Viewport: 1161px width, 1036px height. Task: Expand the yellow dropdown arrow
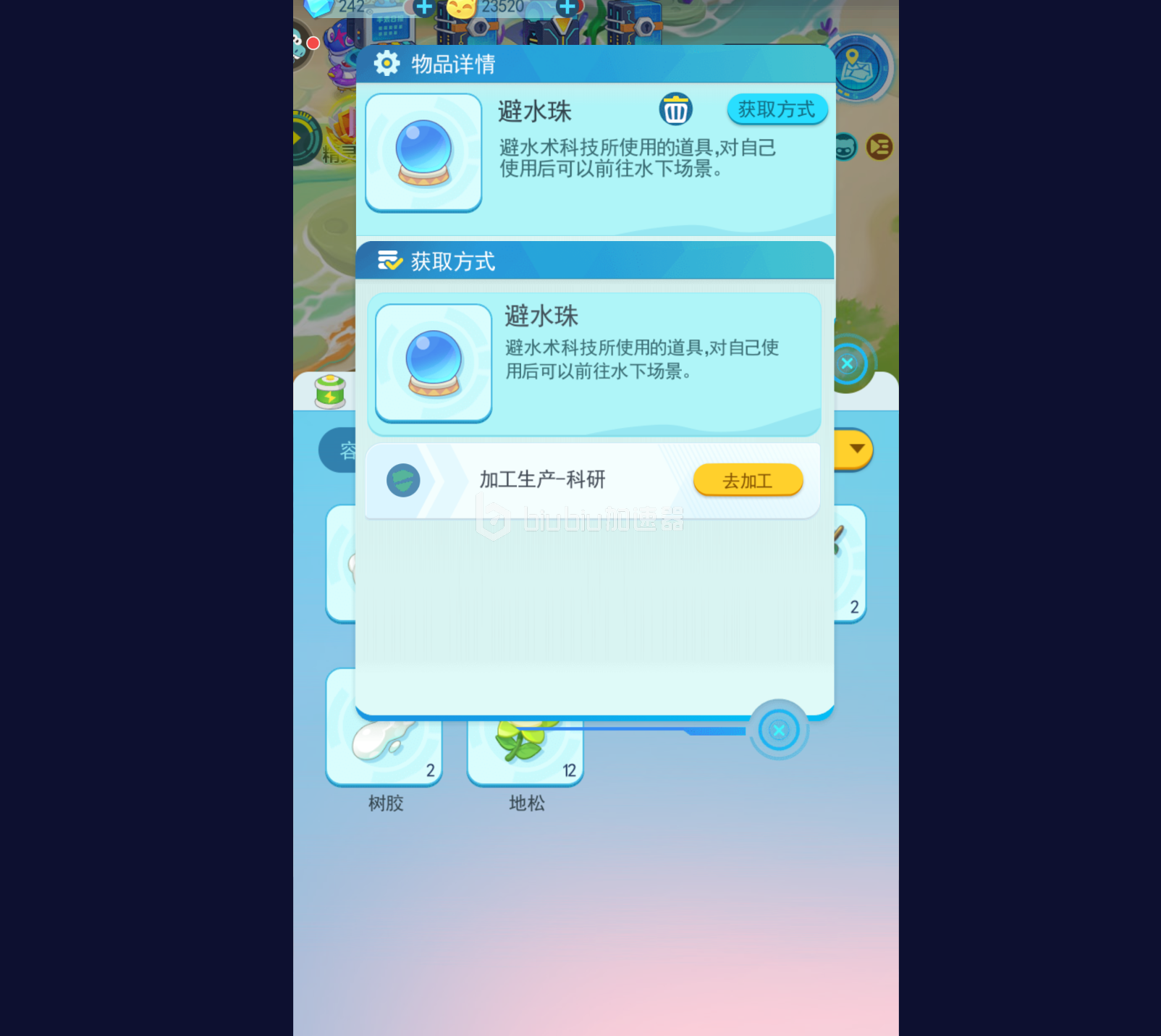point(857,449)
